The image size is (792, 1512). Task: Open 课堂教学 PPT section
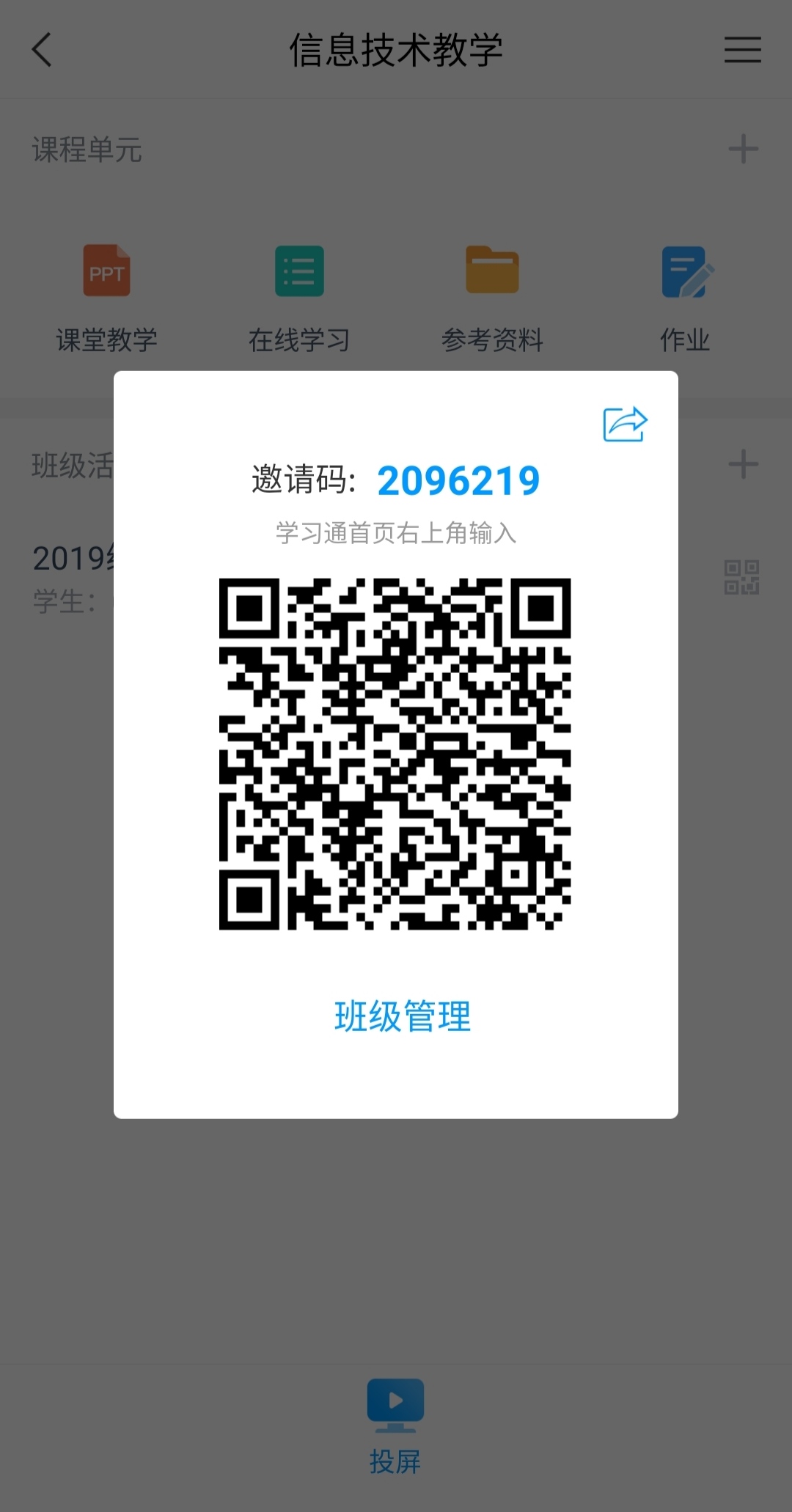pyautogui.click(x=107, y=298)
